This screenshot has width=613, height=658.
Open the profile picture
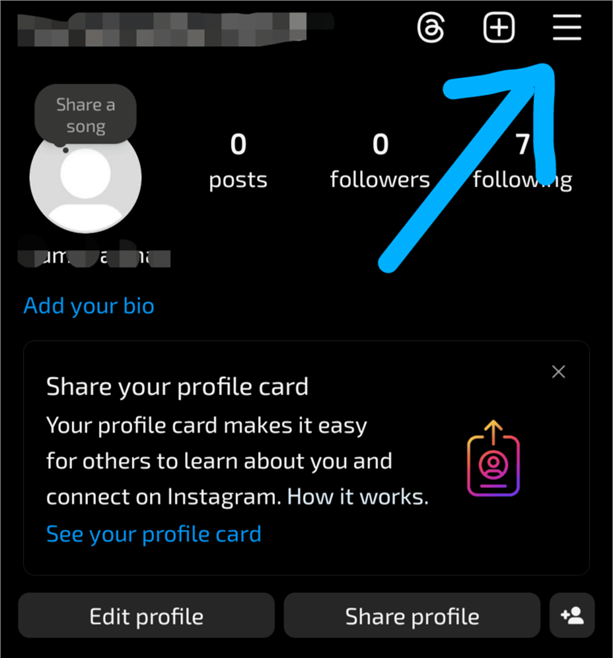pyautogui.click(x=85, y=180)
